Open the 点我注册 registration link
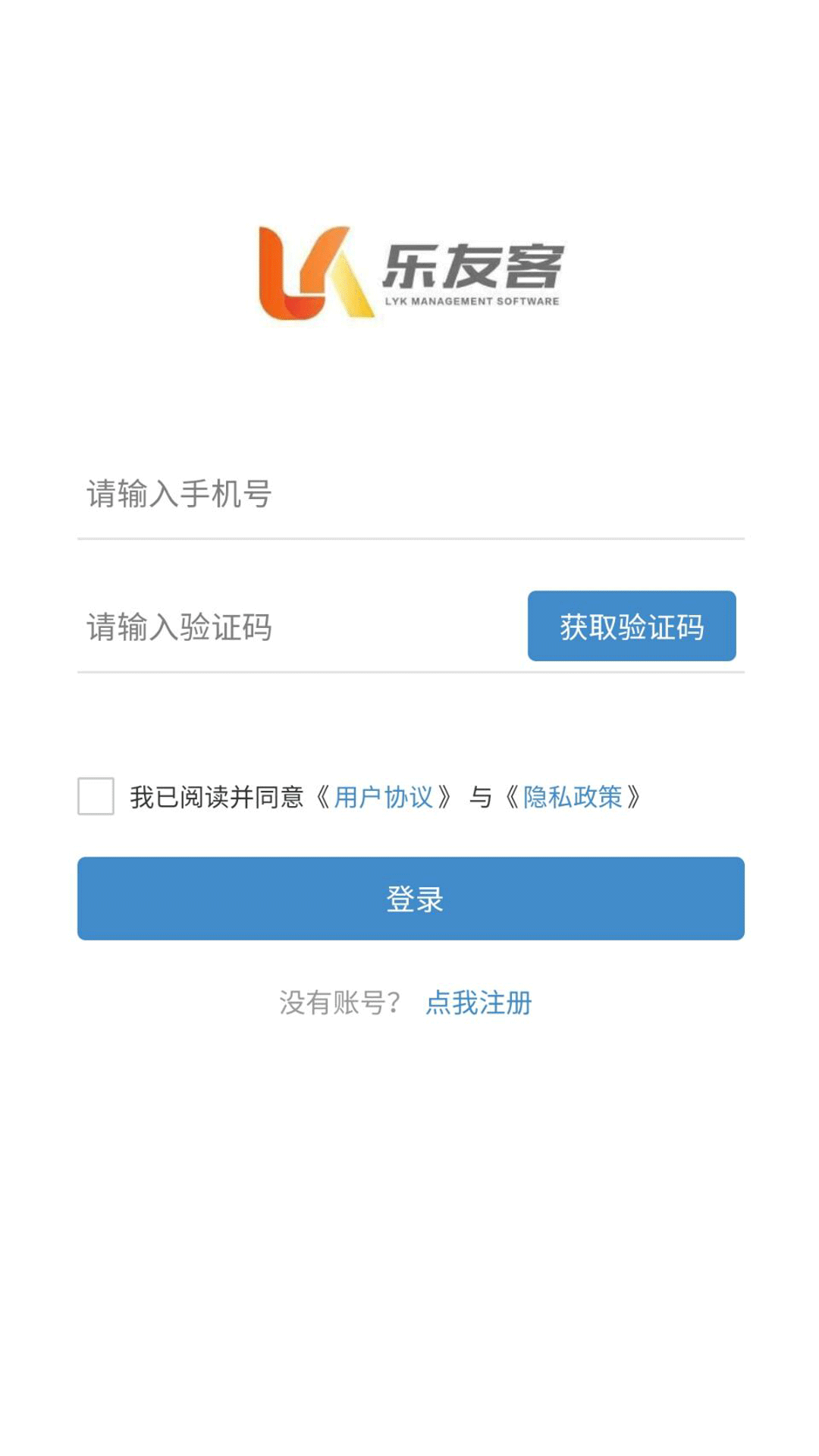This screenshot has height=1456, width=819. (479, 1003)
